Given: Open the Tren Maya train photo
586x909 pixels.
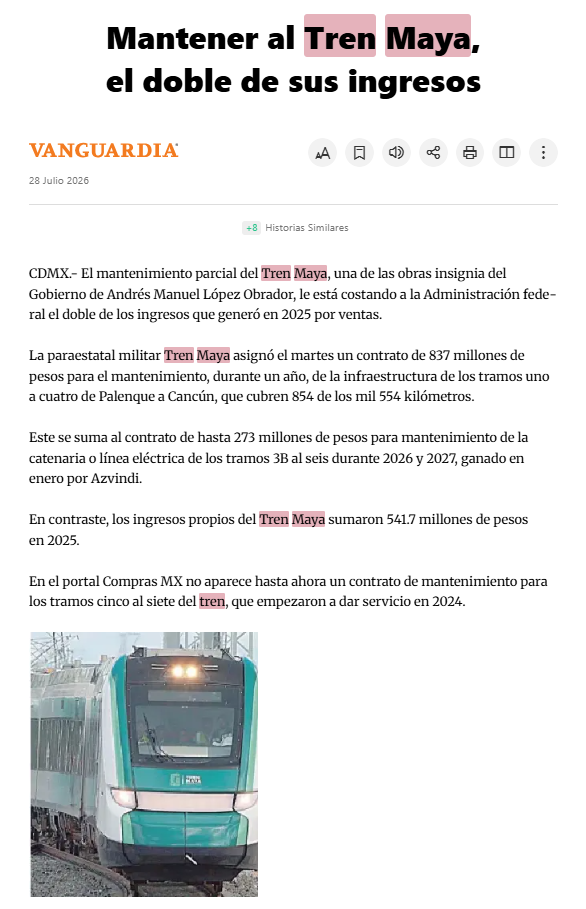Looking at the screenshot, I should 144,764.
